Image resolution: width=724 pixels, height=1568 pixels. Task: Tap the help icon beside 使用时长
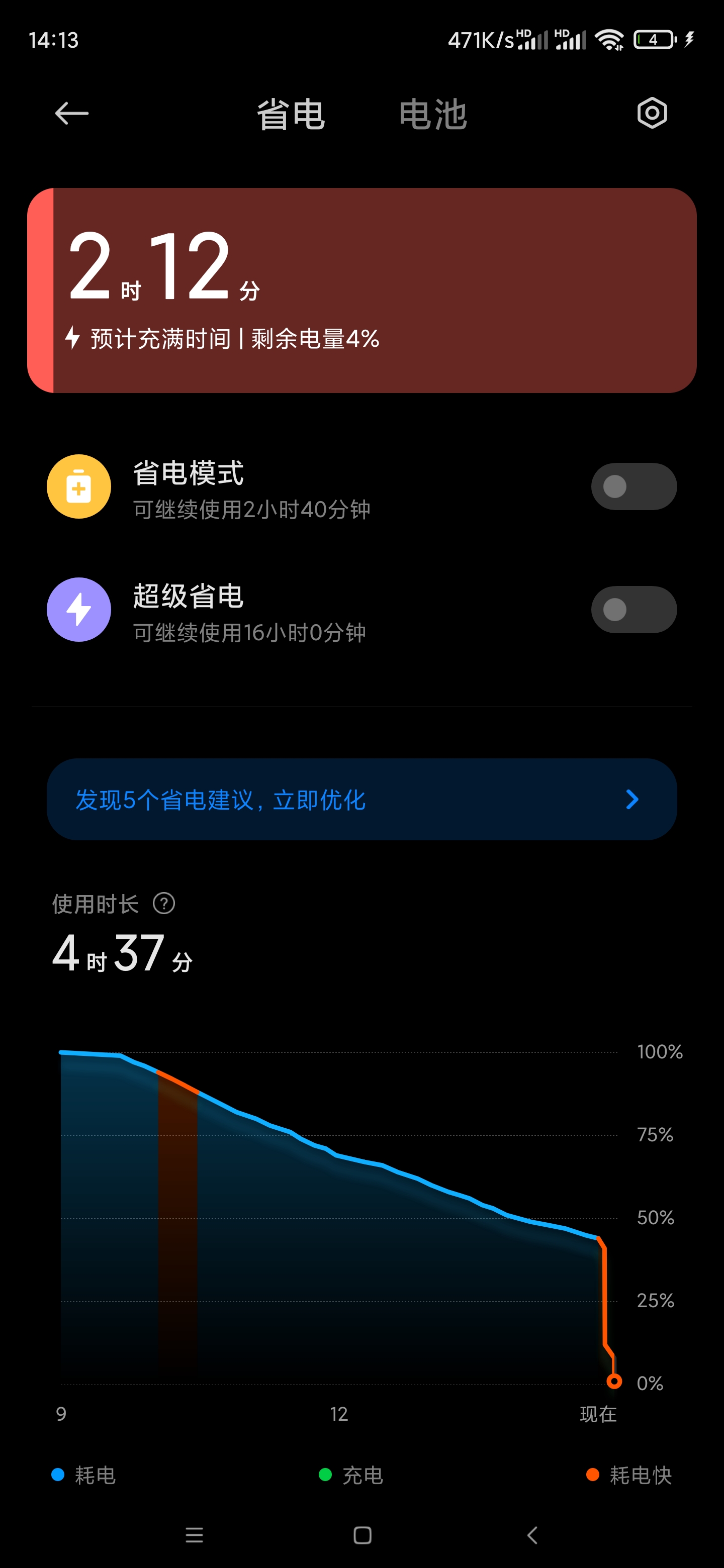[x=164, y=903]
